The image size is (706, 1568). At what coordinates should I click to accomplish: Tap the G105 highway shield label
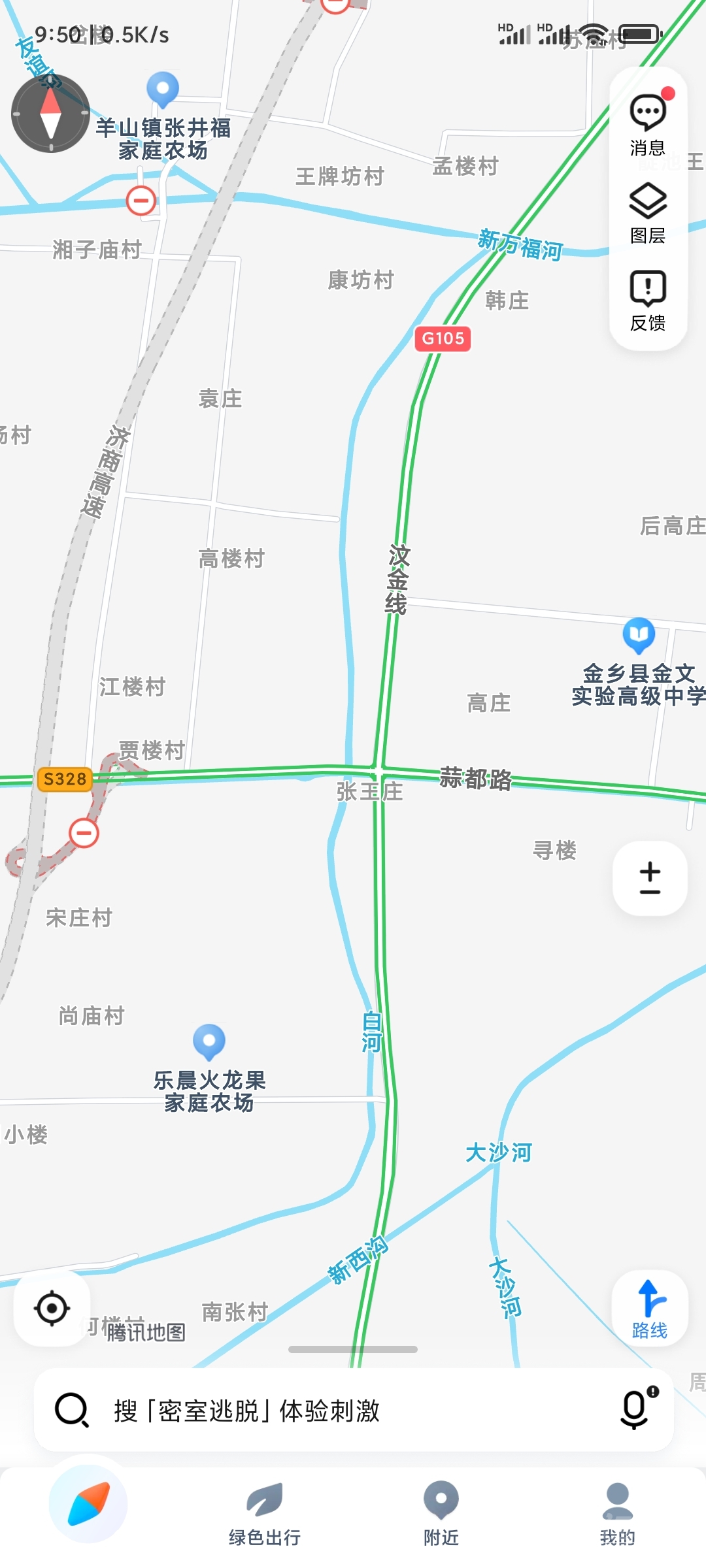[442, 337]
